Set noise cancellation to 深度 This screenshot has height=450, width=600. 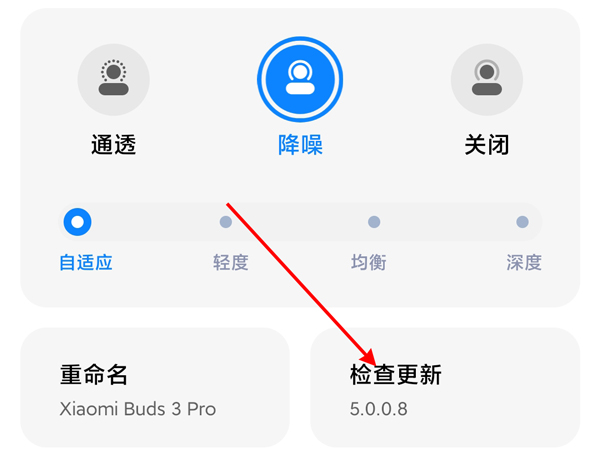(x=522, y=222)
